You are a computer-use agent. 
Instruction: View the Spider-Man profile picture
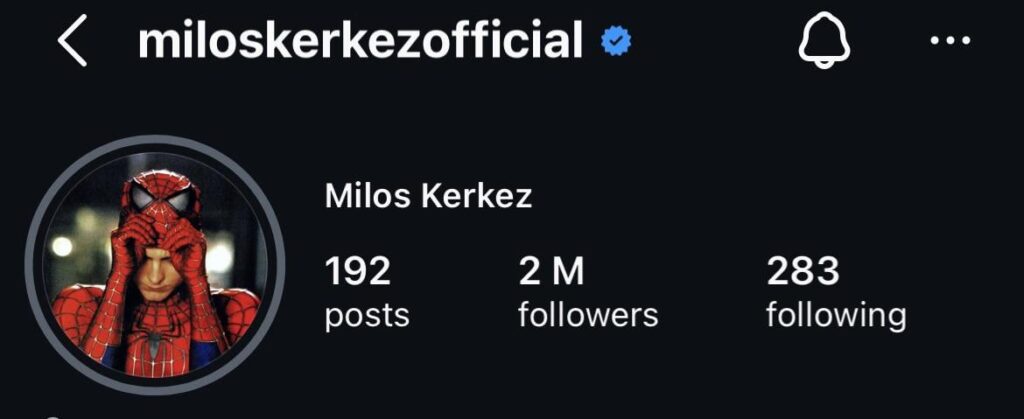154,265
